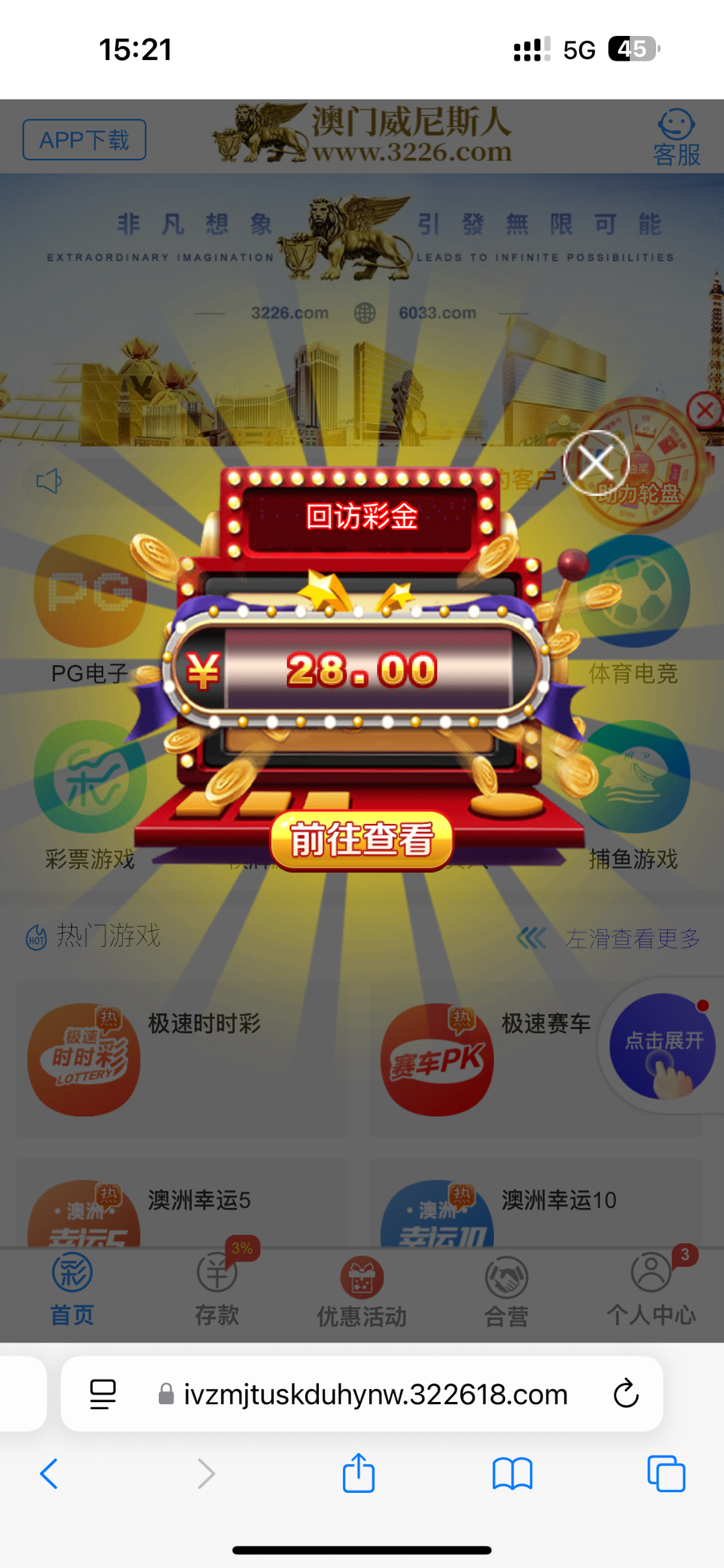Reload the page in Safari
Viewport: 724px width, 1568px height.
tap(625, 1394)
